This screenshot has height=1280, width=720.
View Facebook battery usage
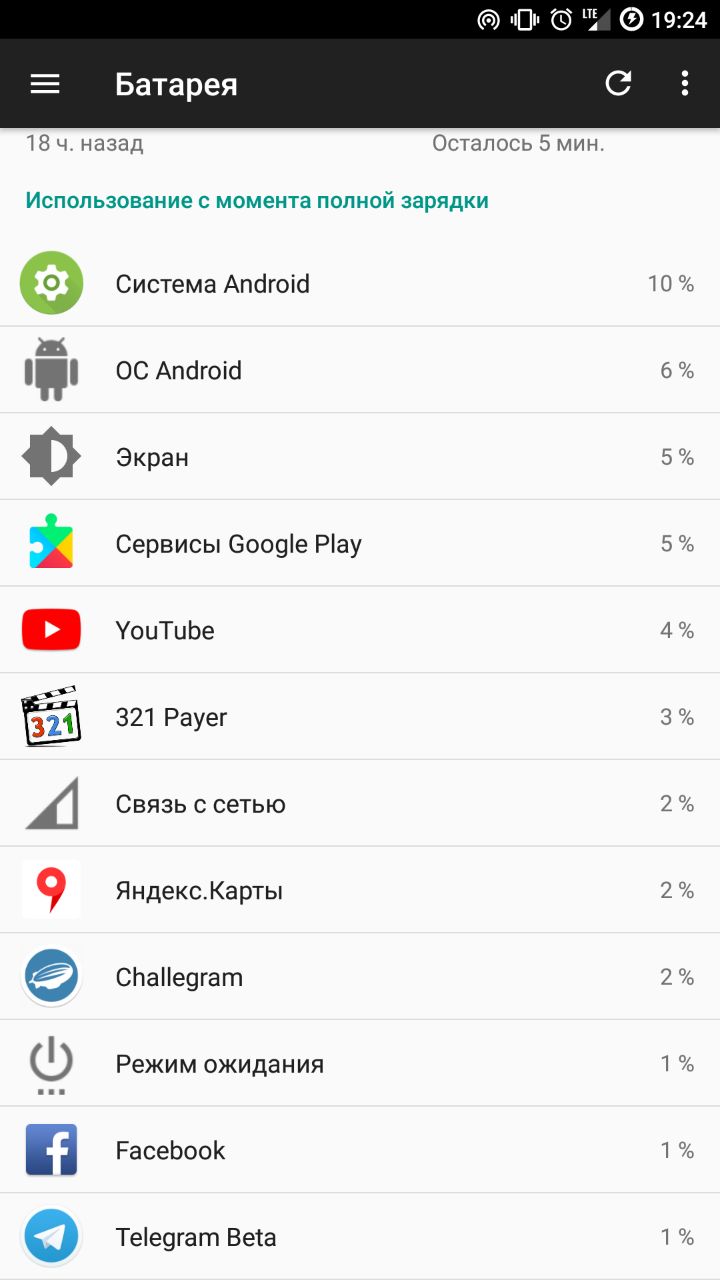pos(360,1151)
